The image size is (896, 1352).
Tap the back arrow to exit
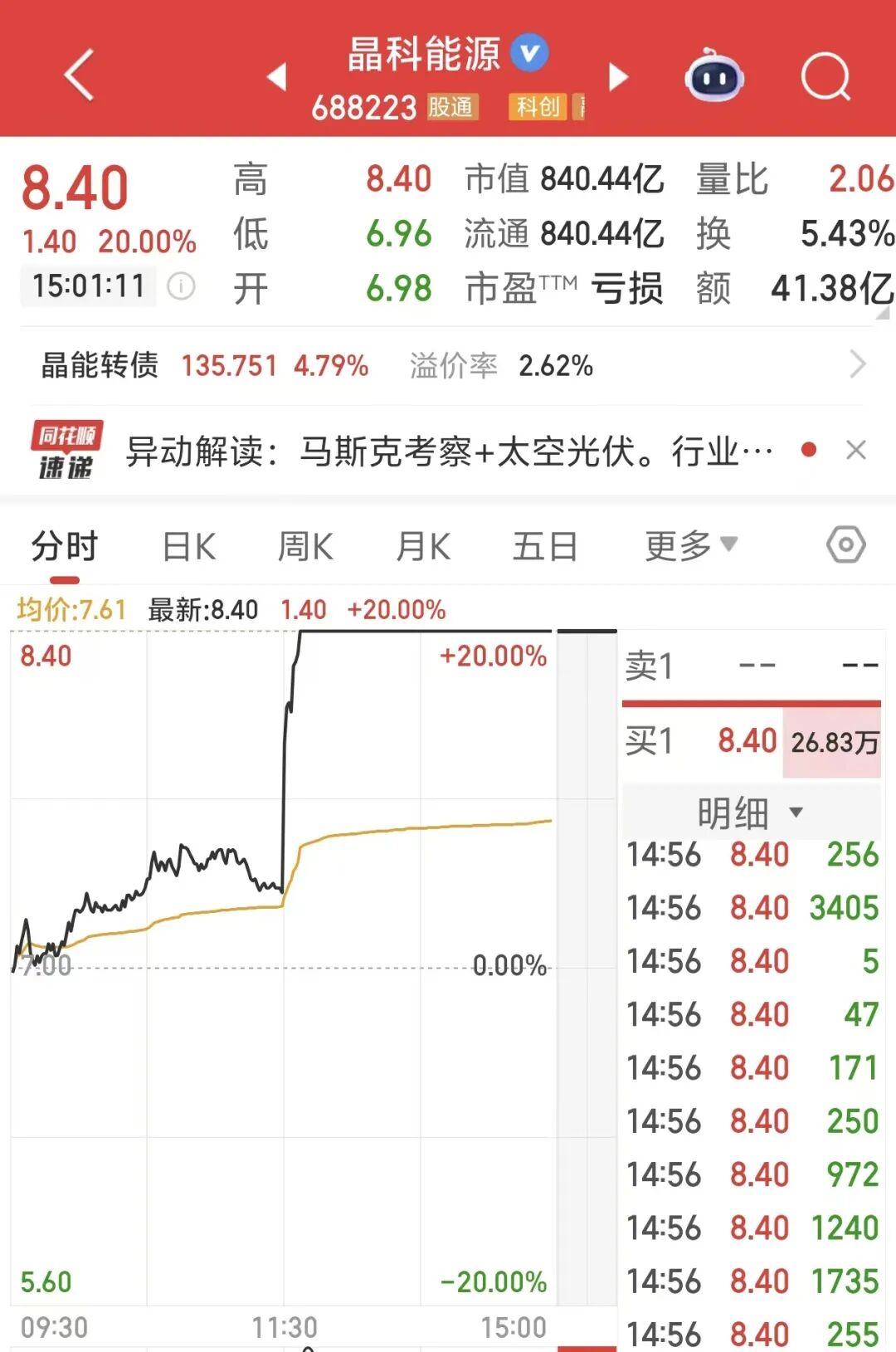click(x=77, y=76)
